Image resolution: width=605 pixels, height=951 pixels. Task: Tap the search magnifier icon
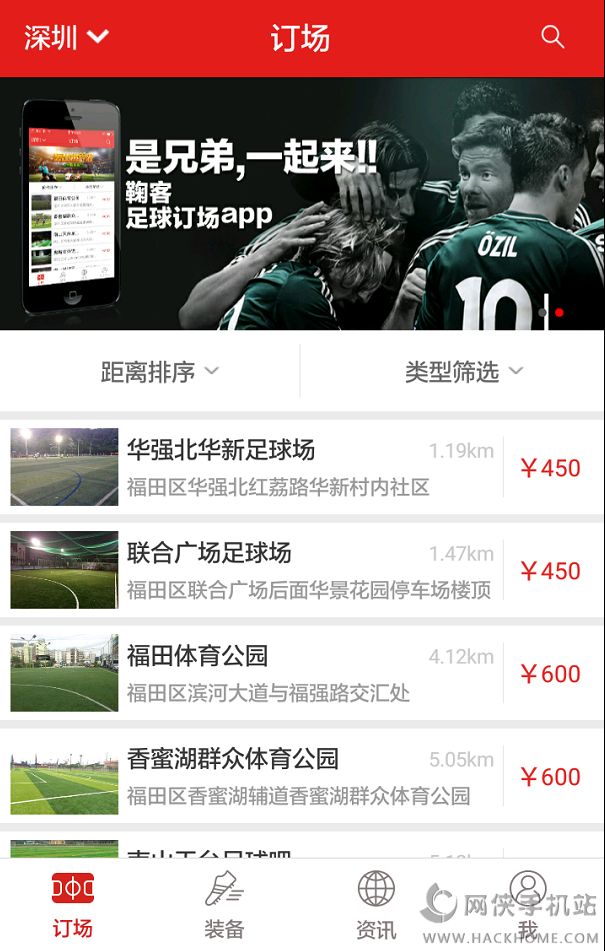tap(553, 37)
